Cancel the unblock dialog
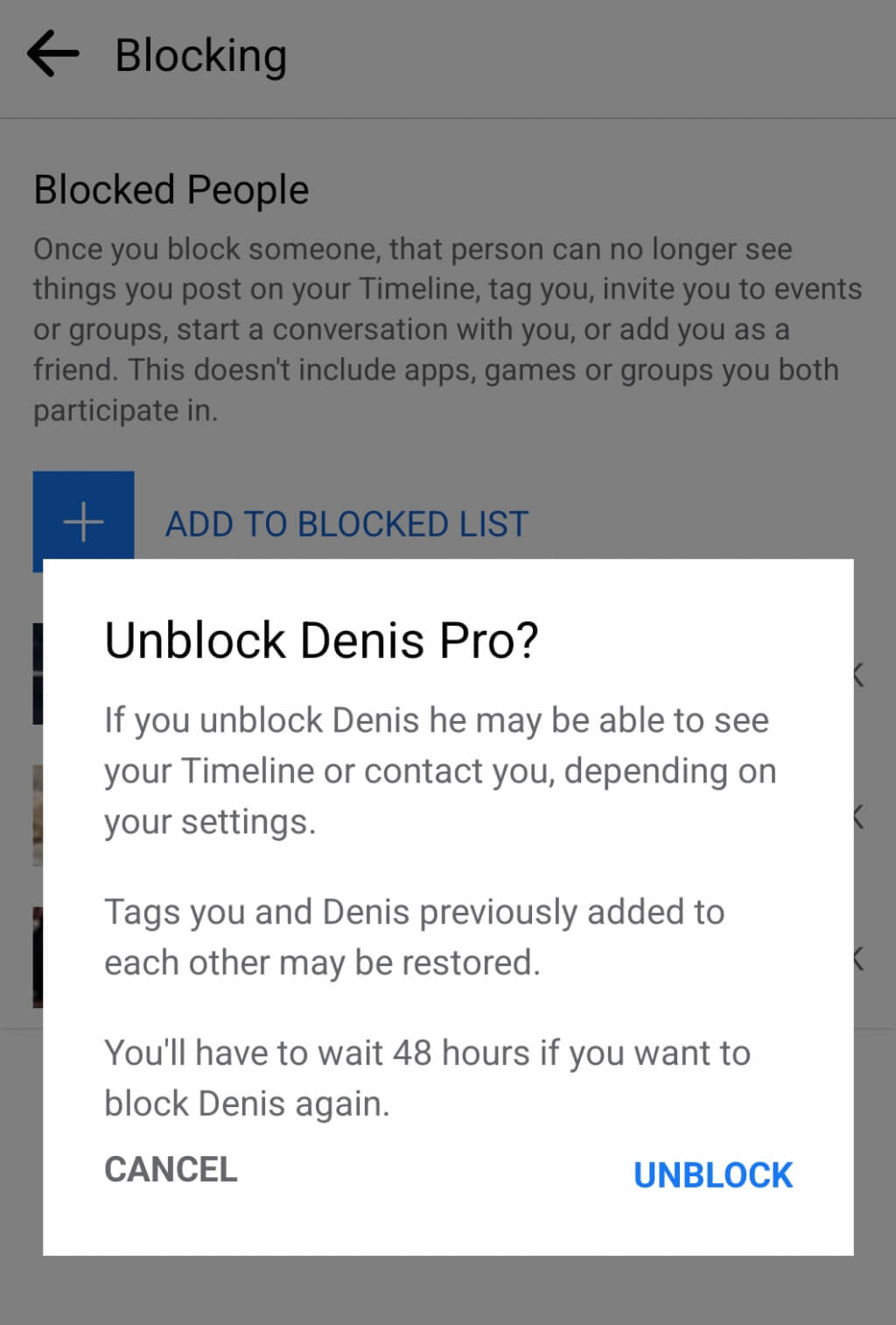896x1325 pixels. (171, 1169)
